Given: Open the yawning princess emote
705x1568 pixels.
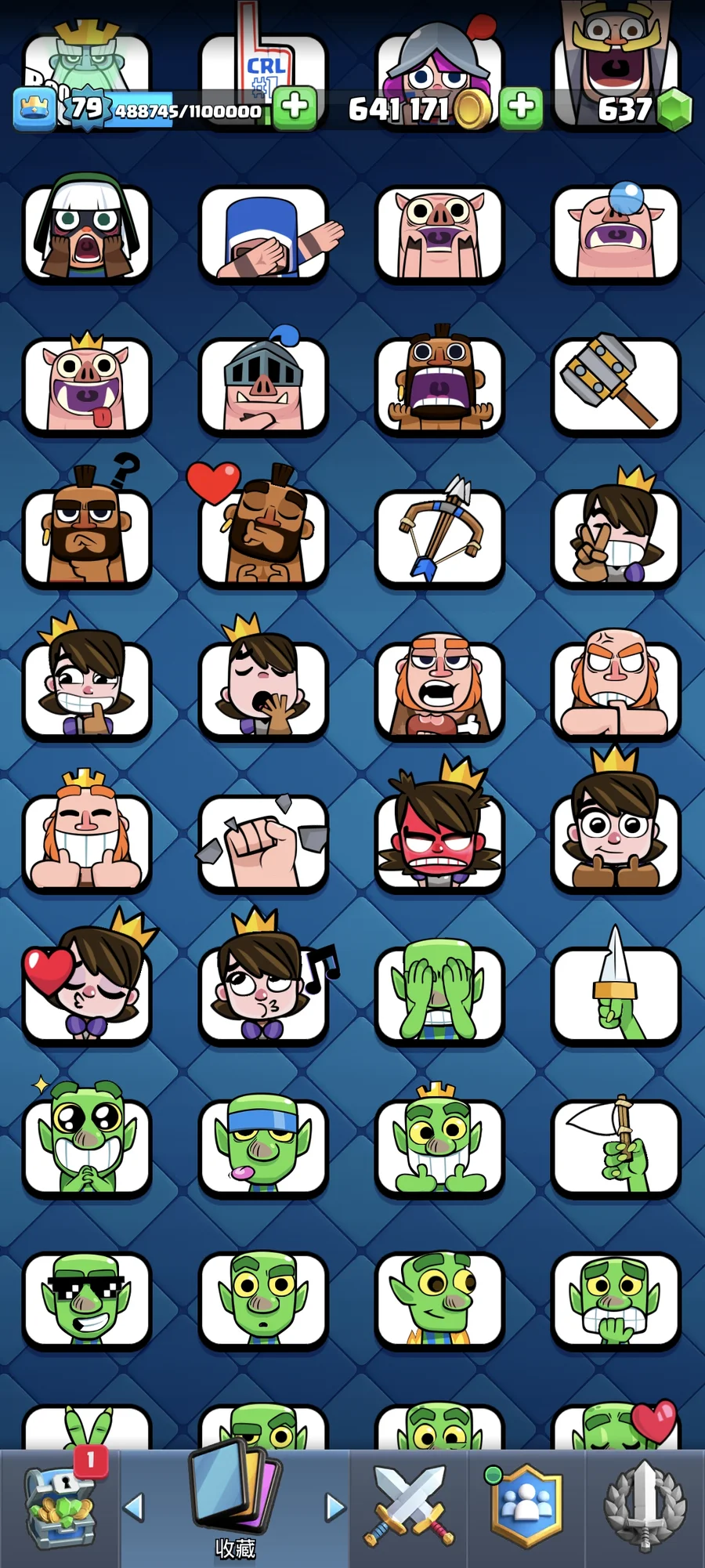Looking at the screenshot, I should [x=263, y=690].
